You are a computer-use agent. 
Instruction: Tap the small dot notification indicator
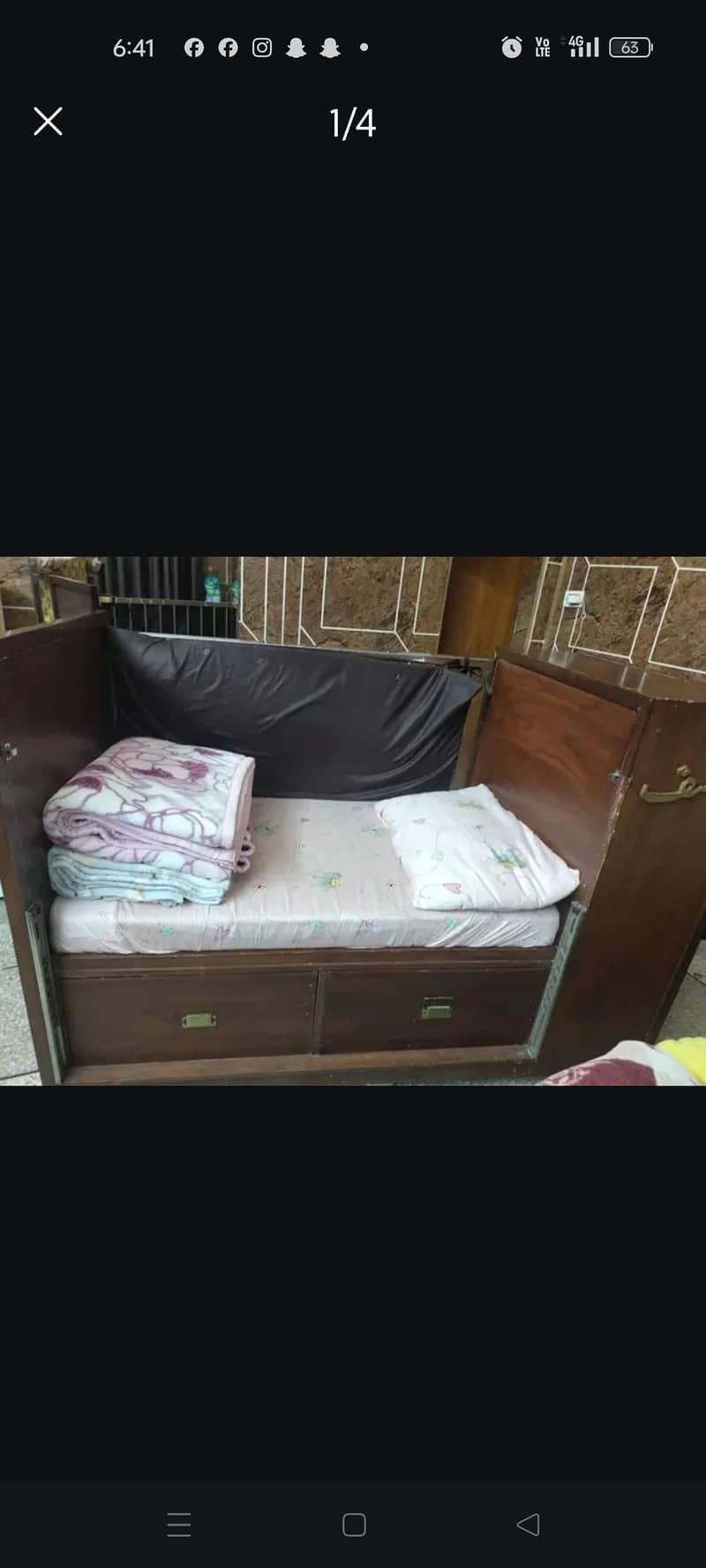click(362, 48)
